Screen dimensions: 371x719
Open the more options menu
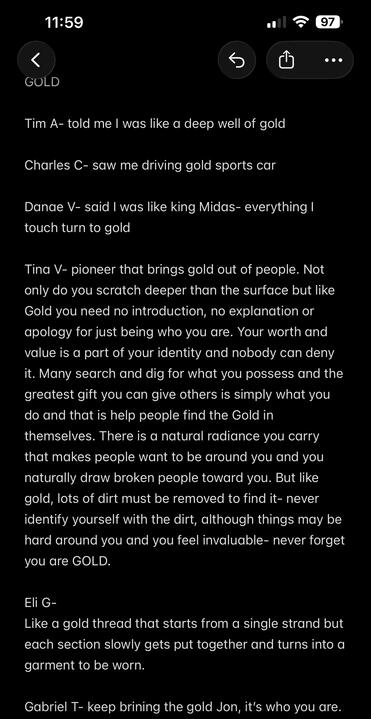333,60
